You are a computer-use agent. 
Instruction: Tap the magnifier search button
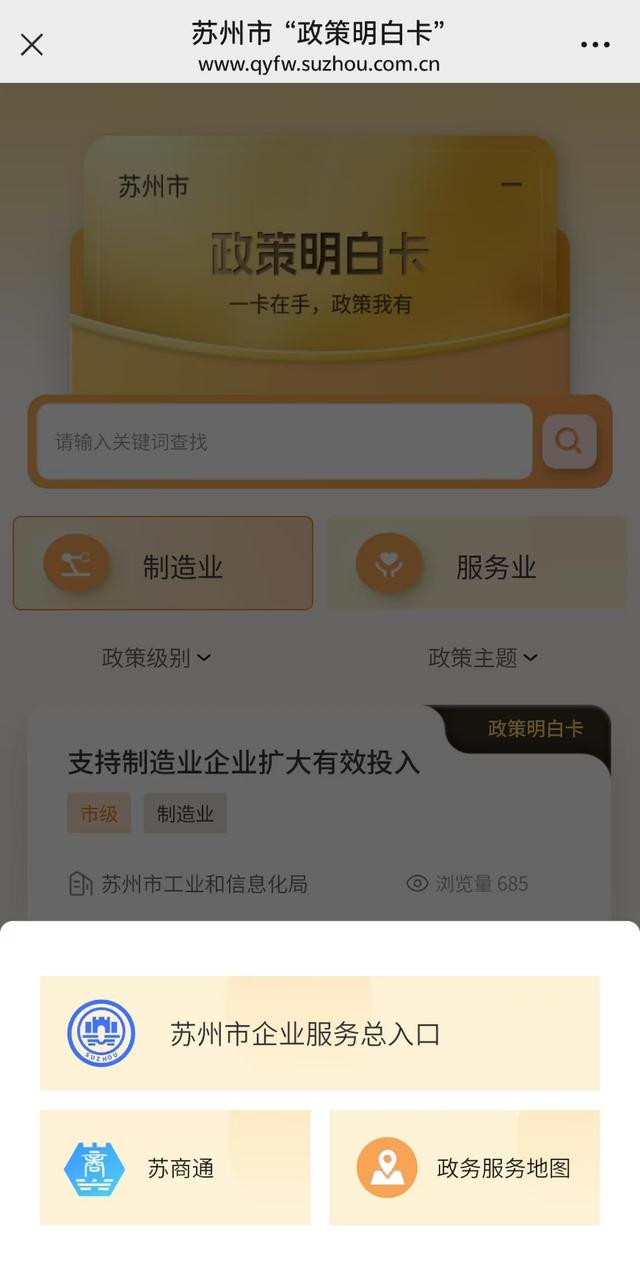[x=569, y=441]
